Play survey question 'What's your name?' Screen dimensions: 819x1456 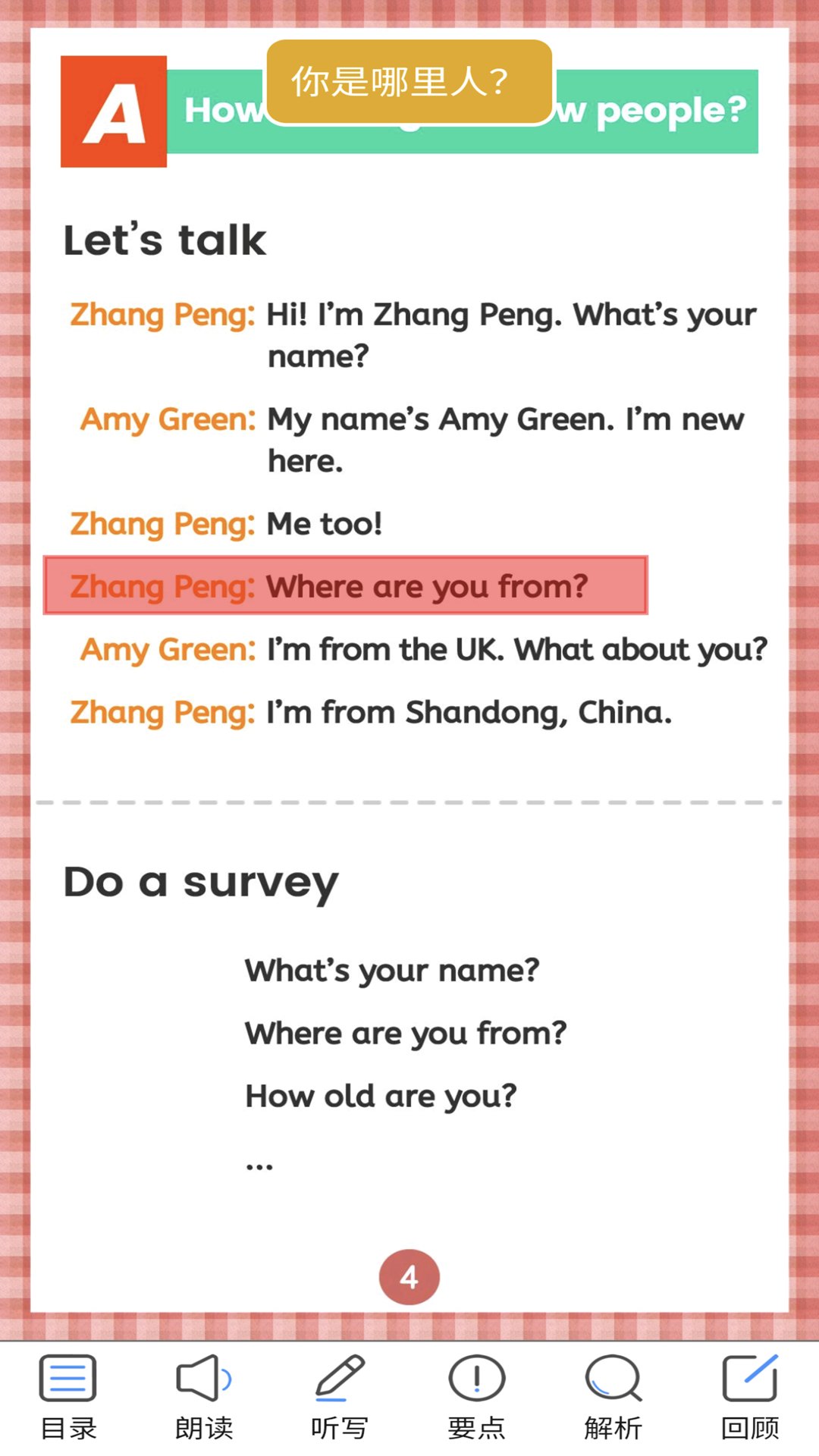392,971
